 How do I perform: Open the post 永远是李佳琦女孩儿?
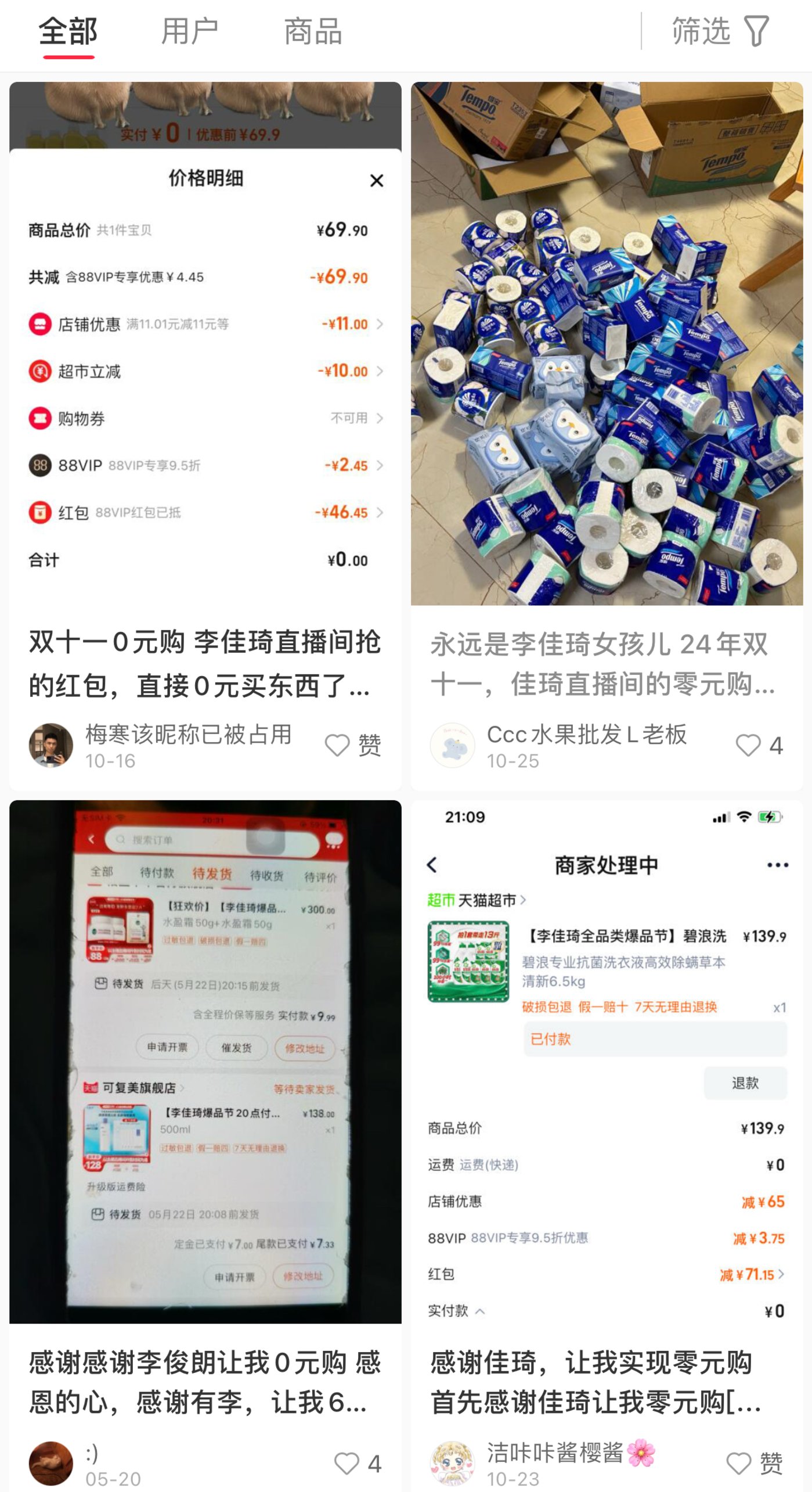[602, 663]
